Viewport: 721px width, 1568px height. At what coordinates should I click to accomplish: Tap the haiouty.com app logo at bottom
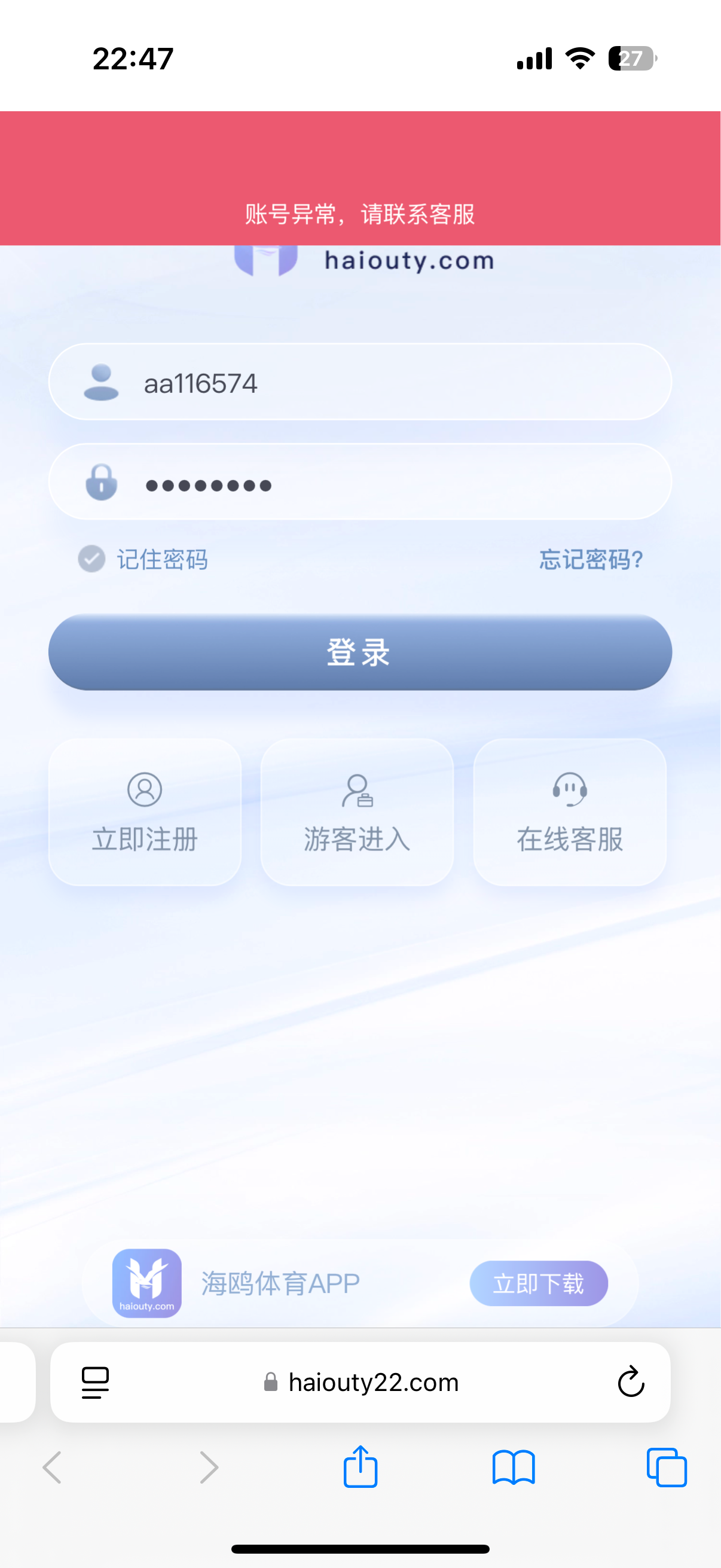146,1282
